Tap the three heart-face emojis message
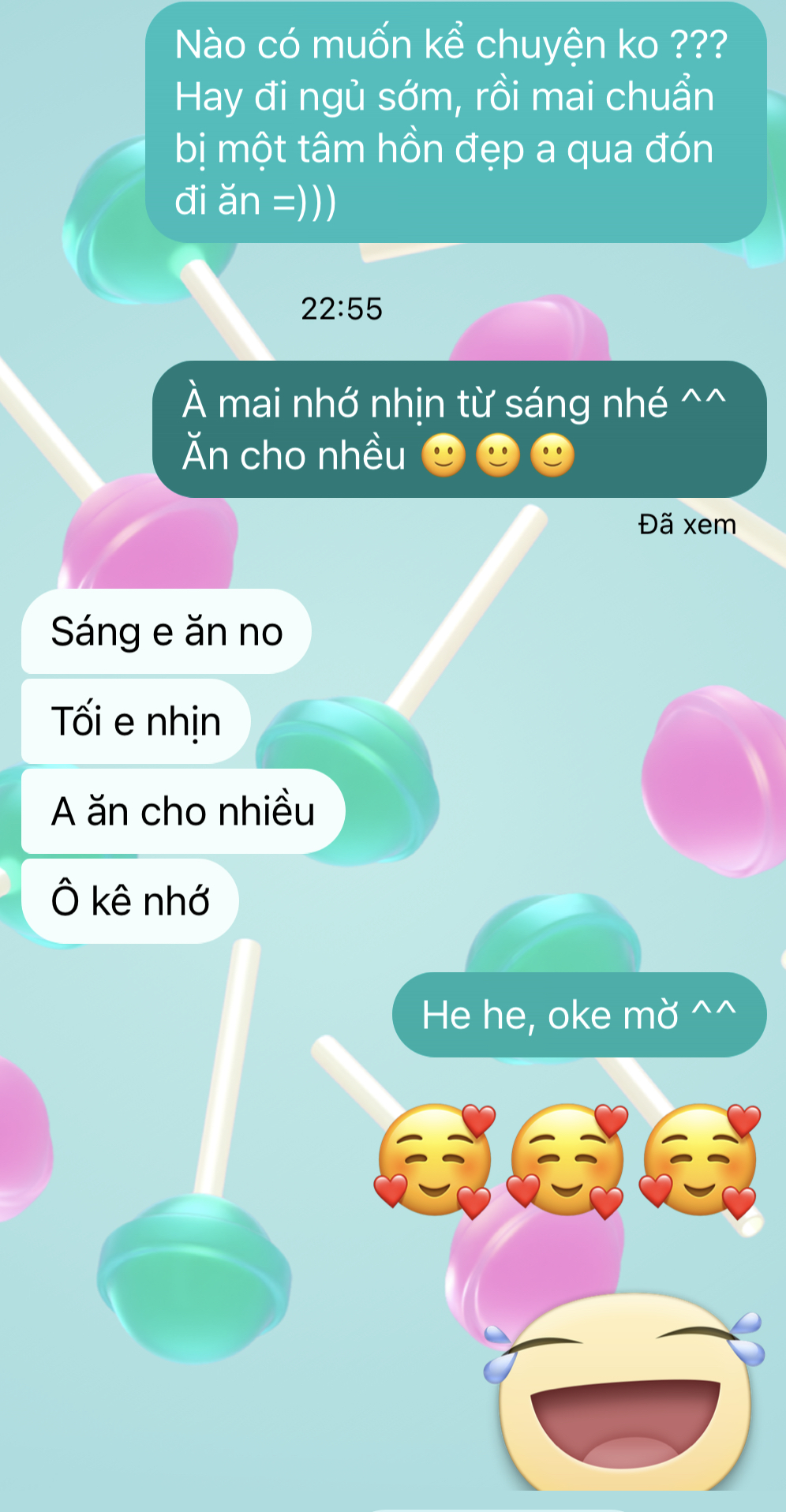 (x=568, y=1160)
